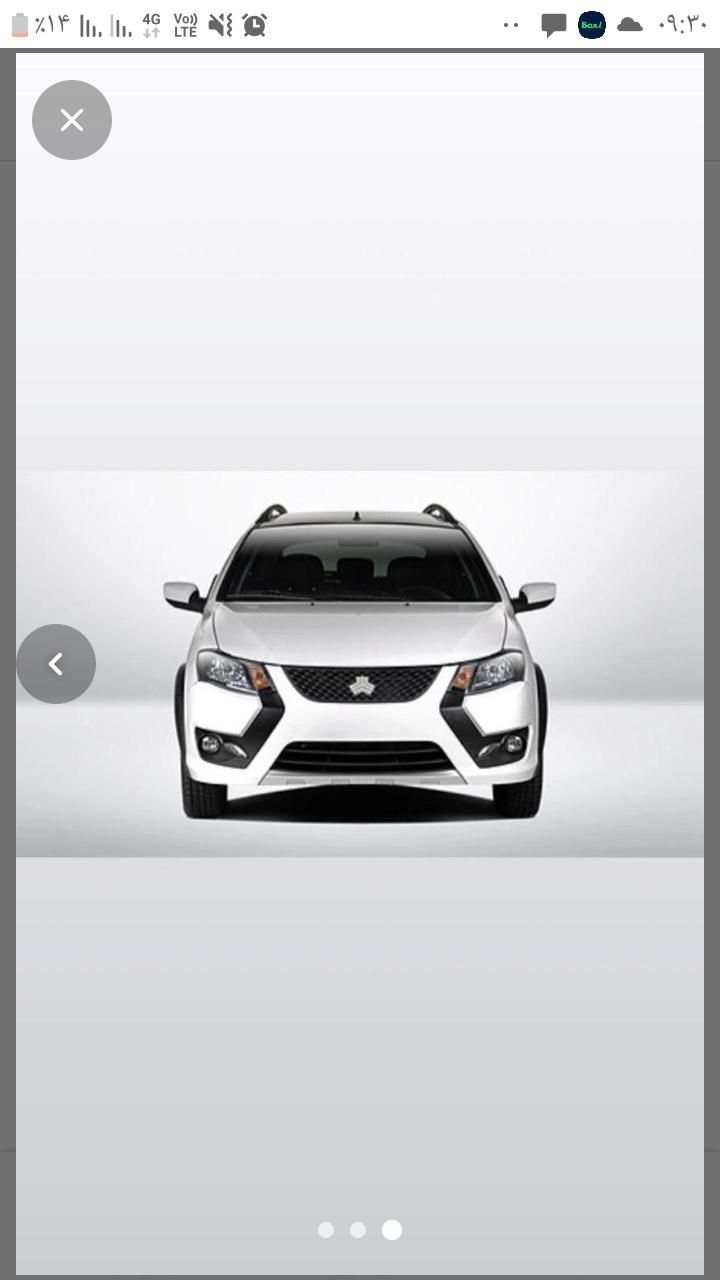Jump to the first image dot
Image resolution: width=720 pixels, height=1280 pixels.
click(x=326, y=1230)
